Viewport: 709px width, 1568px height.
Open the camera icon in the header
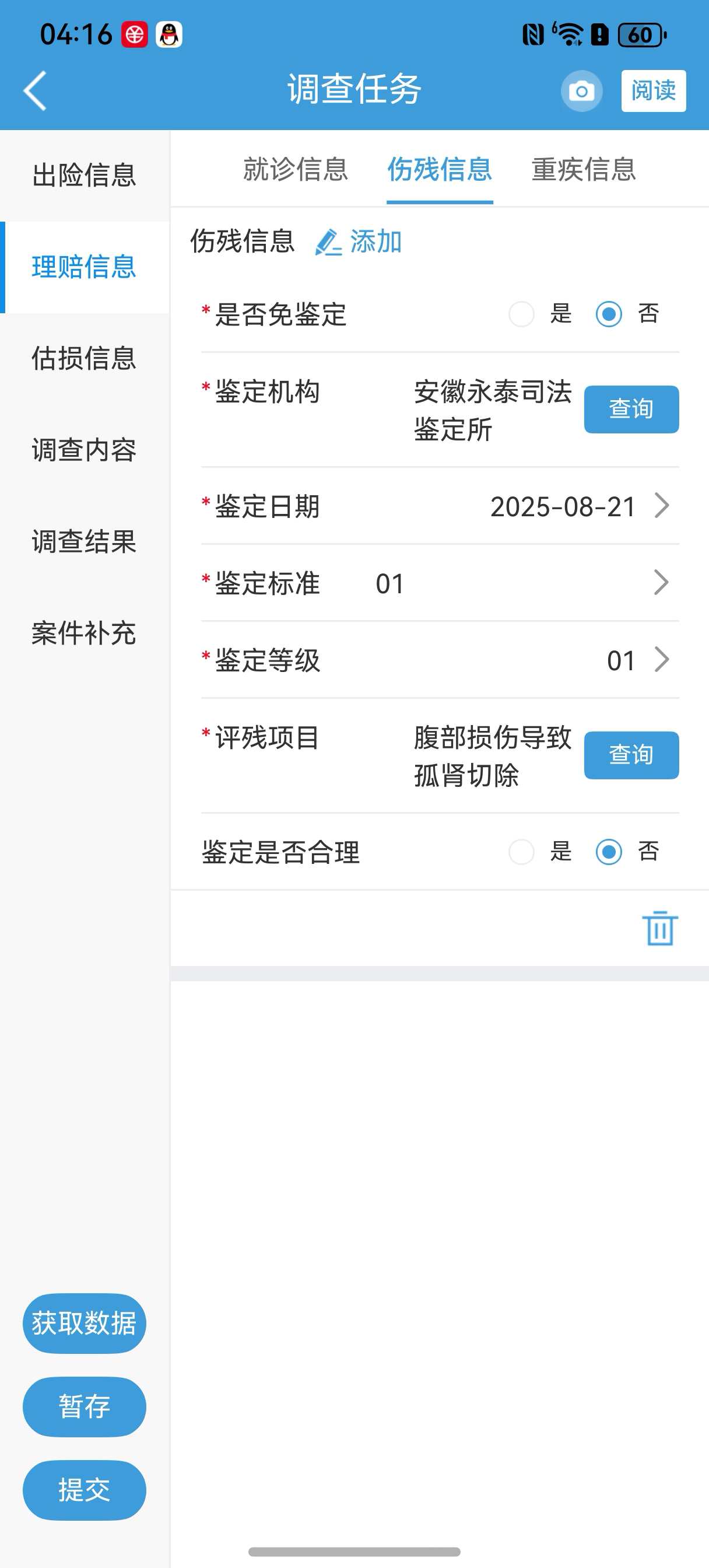(581, 92)
